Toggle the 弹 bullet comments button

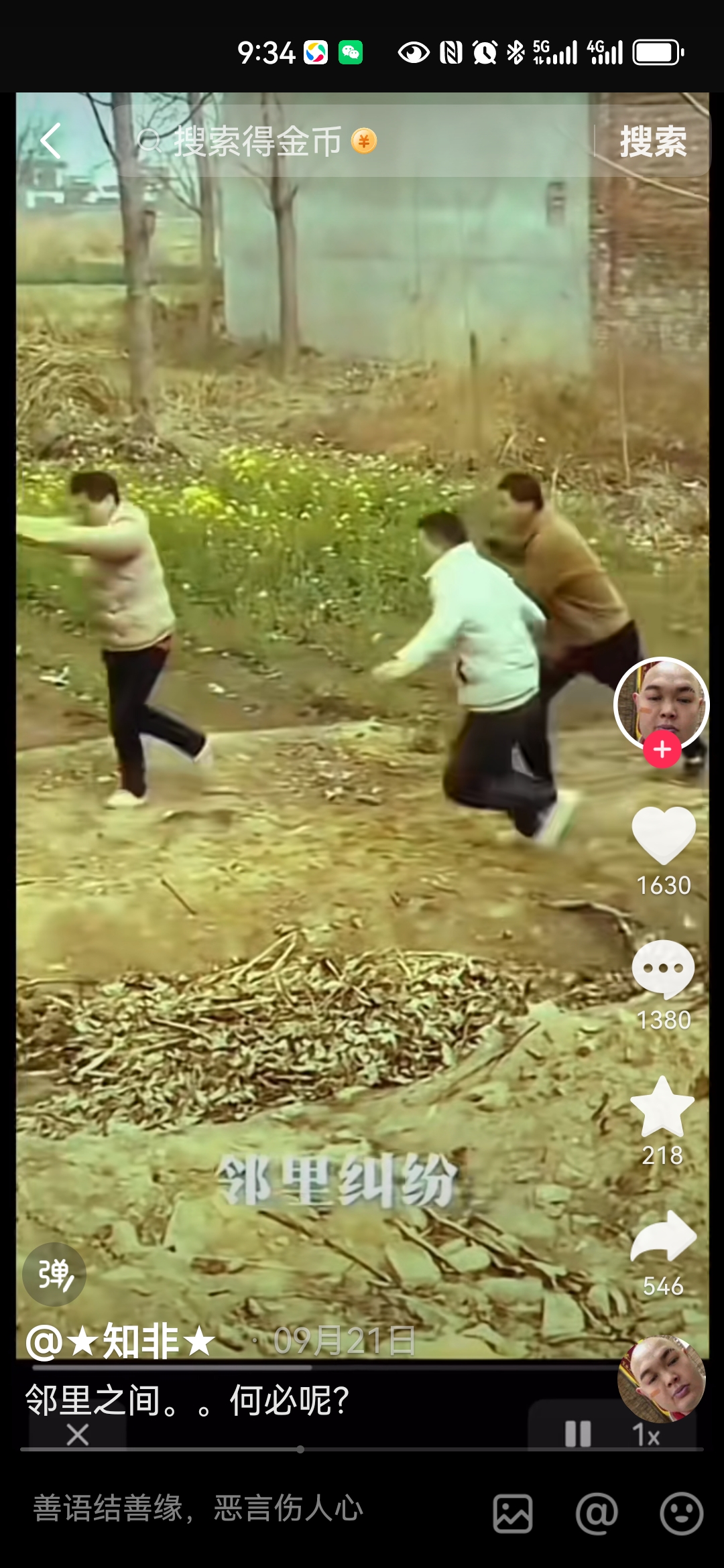(x=54, y=1275)
